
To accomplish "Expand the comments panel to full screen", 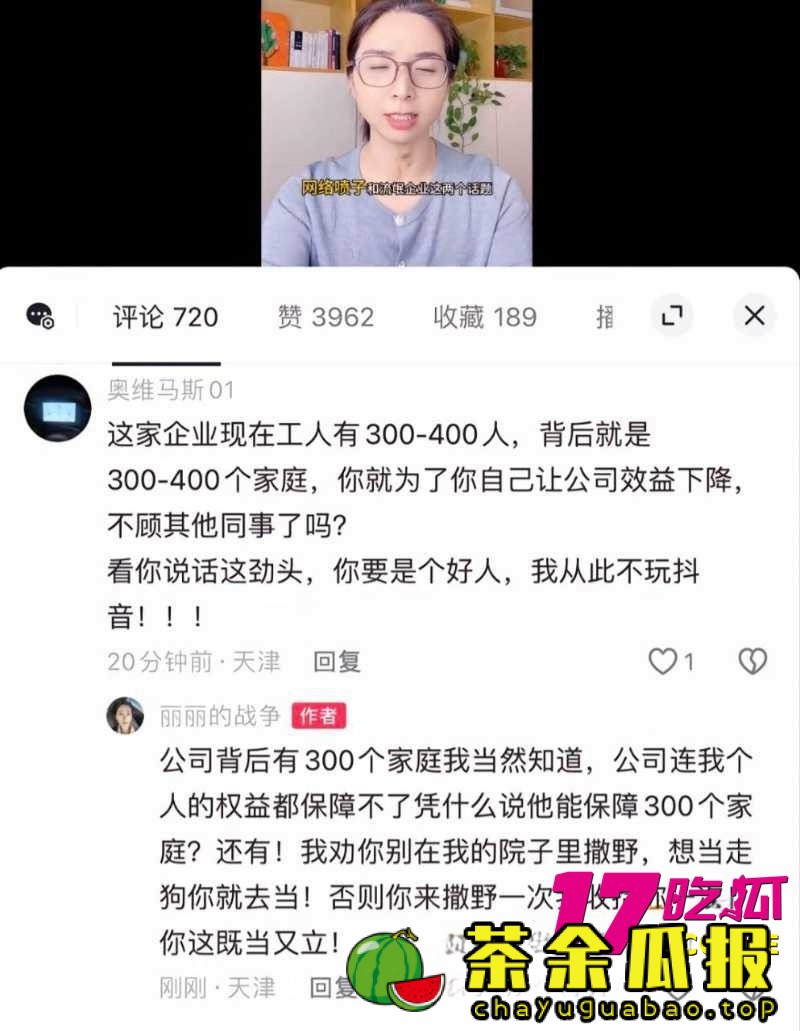I will [x=672, y=316].
